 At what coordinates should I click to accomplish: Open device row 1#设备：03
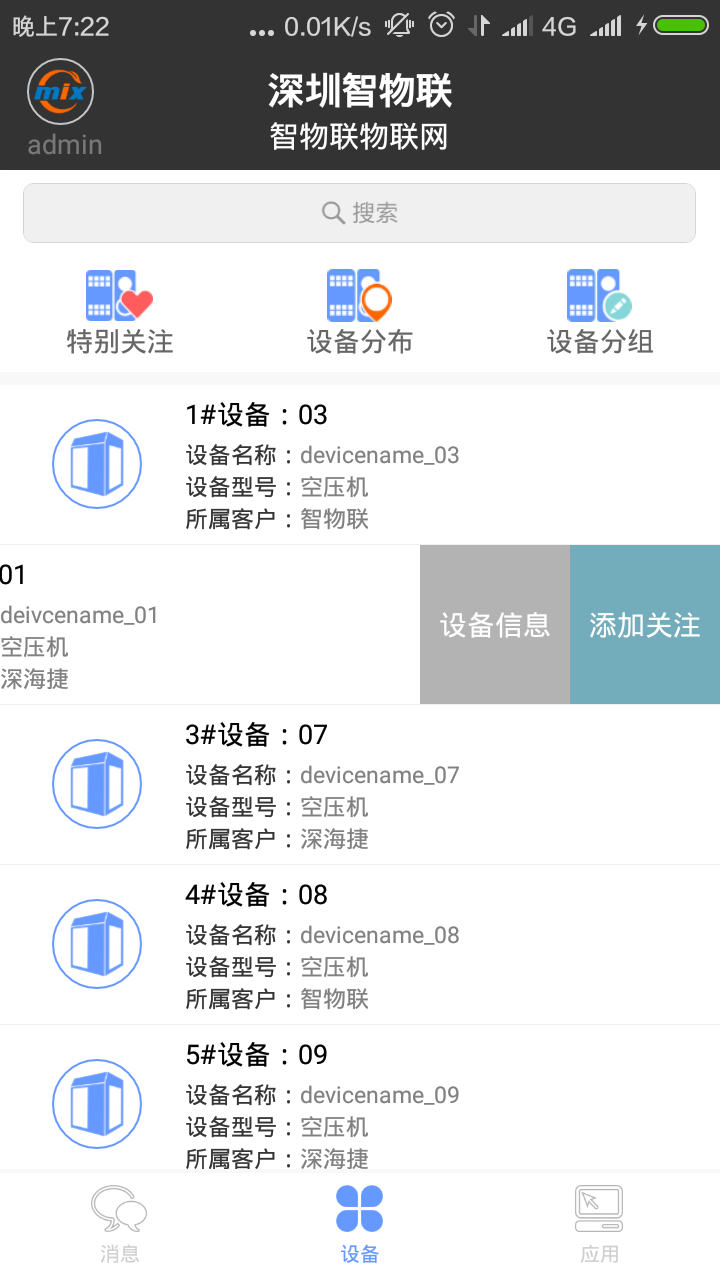360,465
